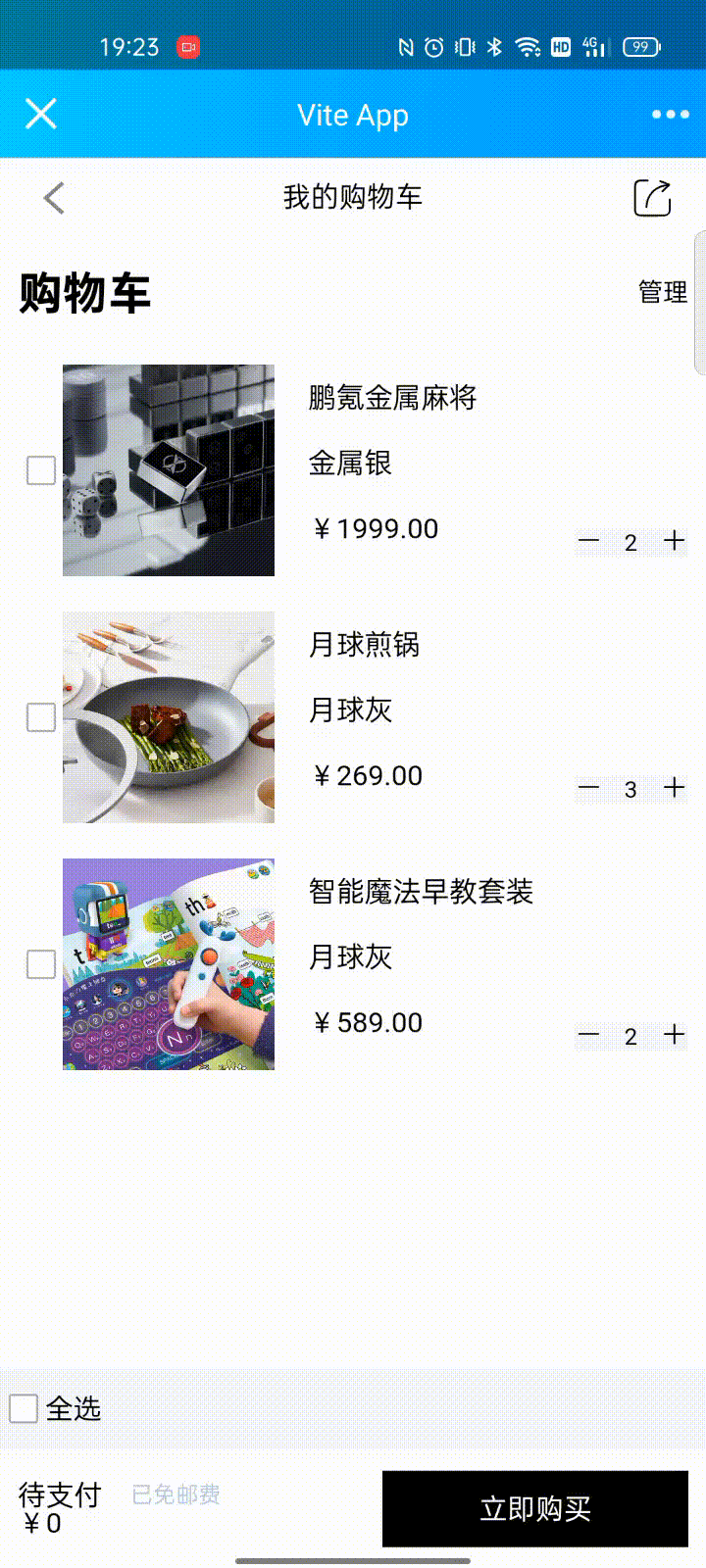Image resolution: width=706 pixels, height=1568 pixels.
Task: Increase 智能魔法早教套装 quantity
Action: coord(674,1035)
